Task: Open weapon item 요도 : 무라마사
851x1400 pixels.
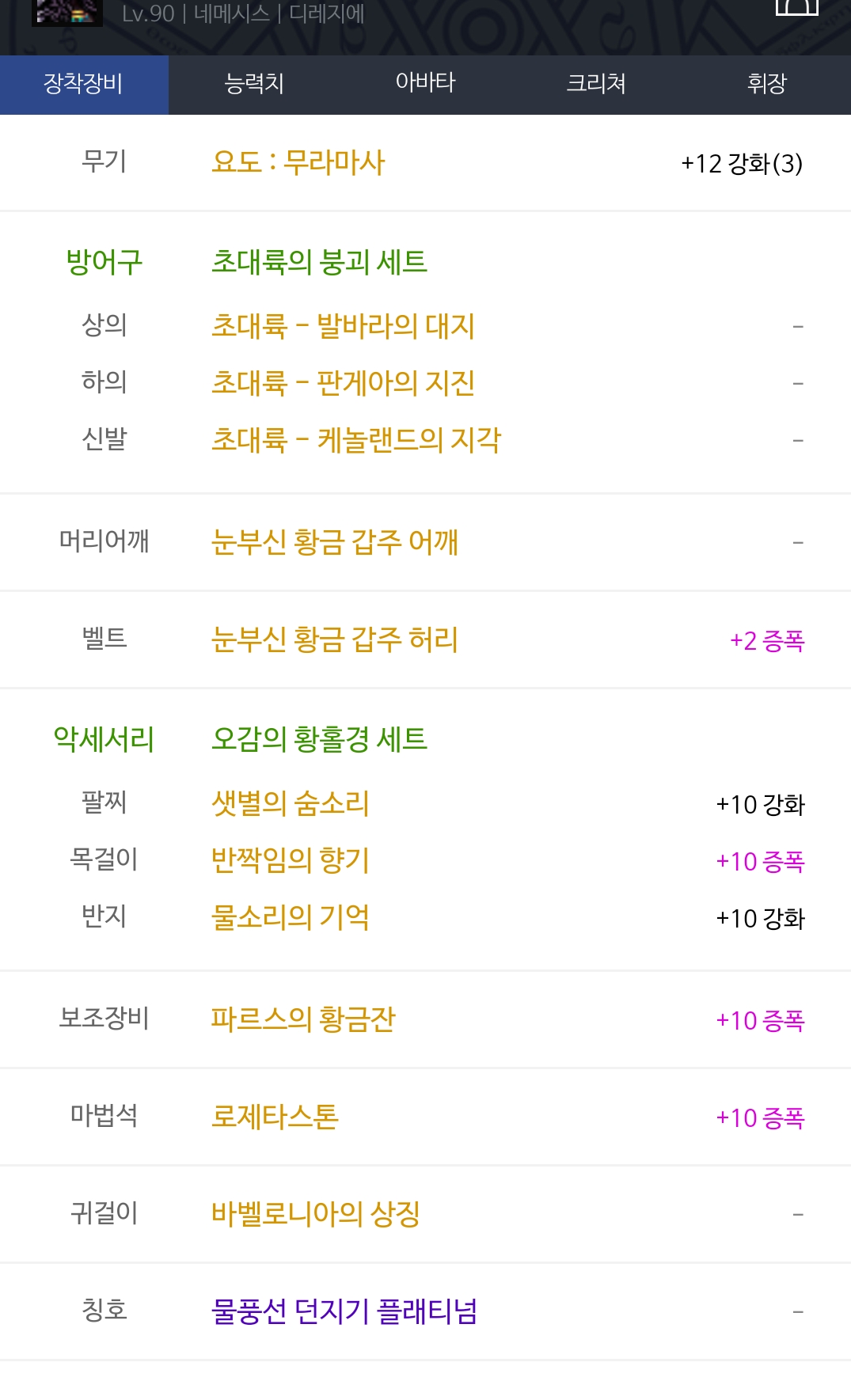Action: (298, 162)
